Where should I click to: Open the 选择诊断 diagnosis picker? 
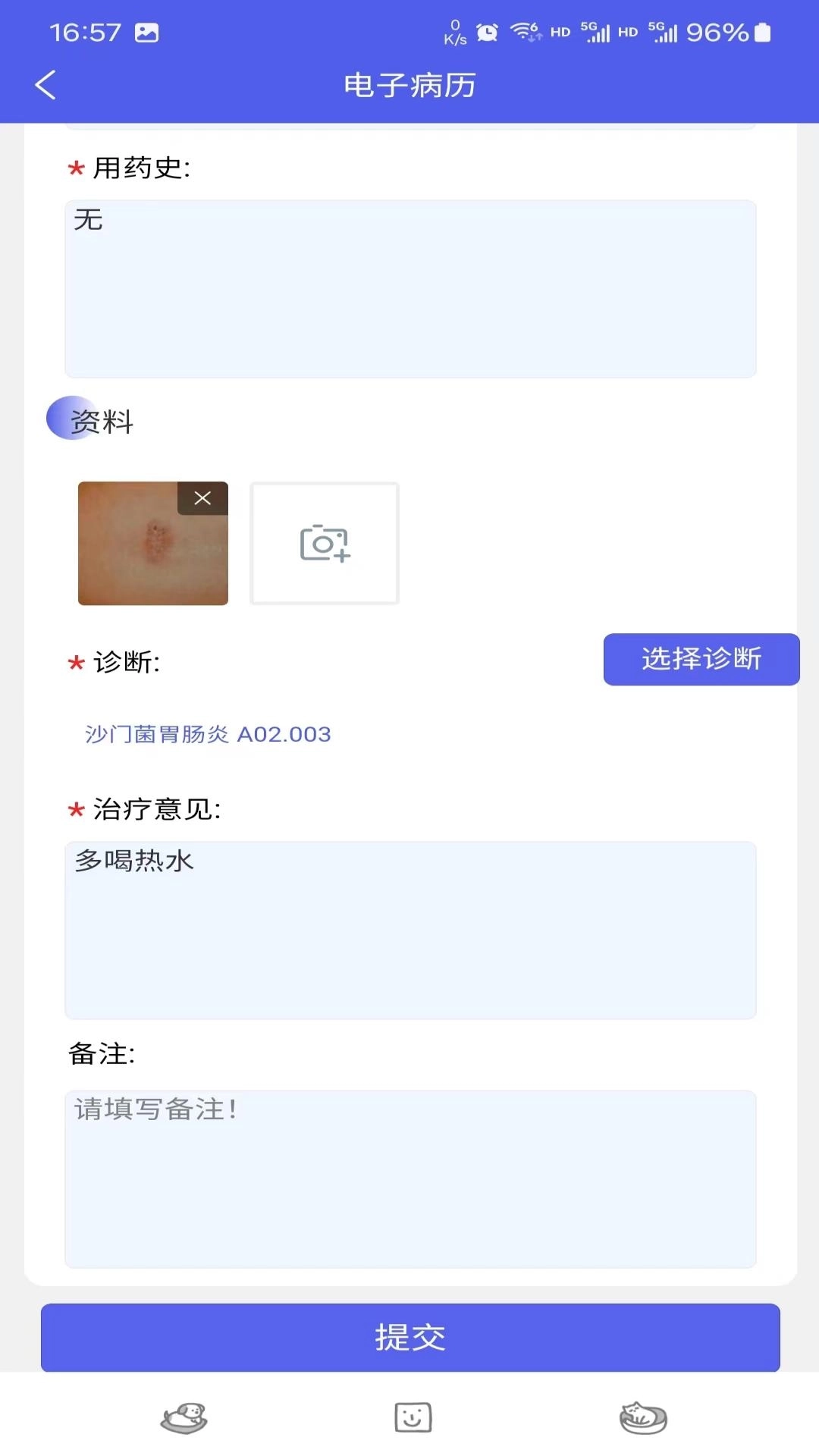click(x=701, y=660)
